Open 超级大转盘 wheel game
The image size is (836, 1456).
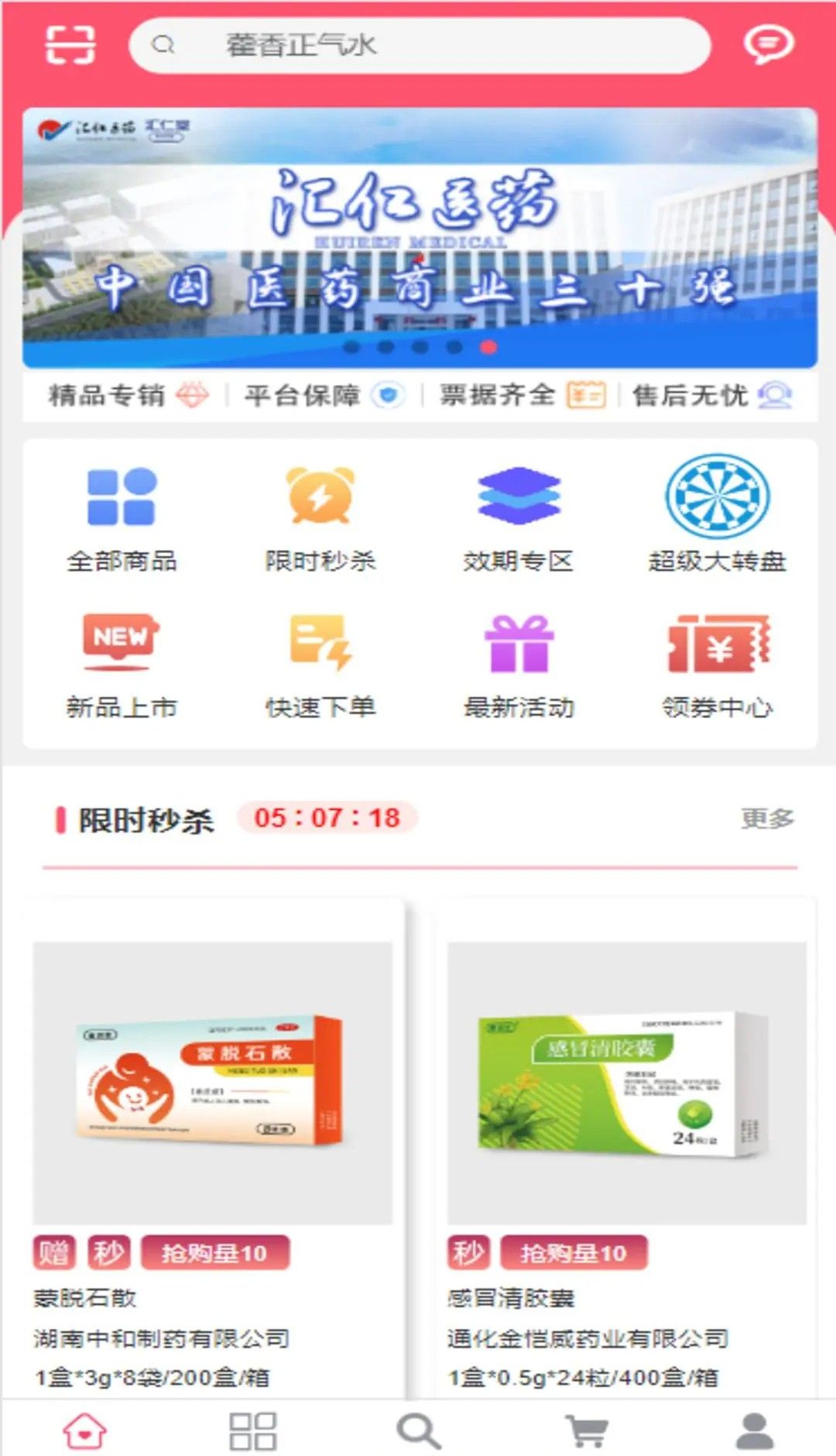point(718,515)
